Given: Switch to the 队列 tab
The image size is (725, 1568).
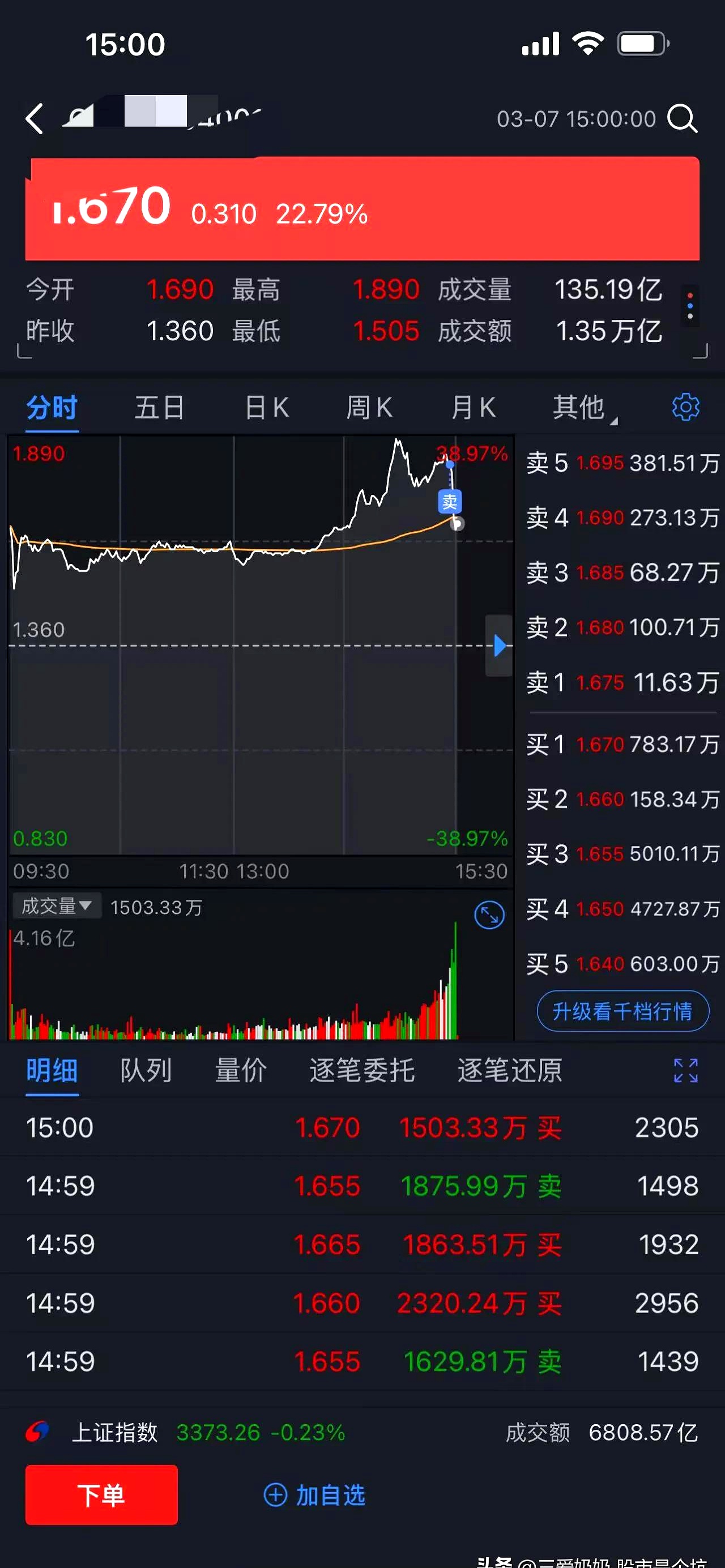Looking at the screenshot, I should pyautogui.click(x=146, y=1070).
